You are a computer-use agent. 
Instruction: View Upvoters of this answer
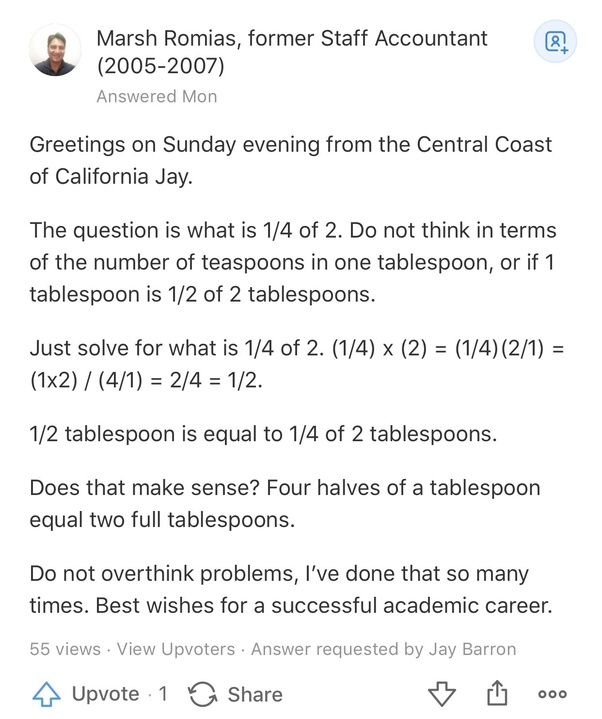tap(177, 649)
